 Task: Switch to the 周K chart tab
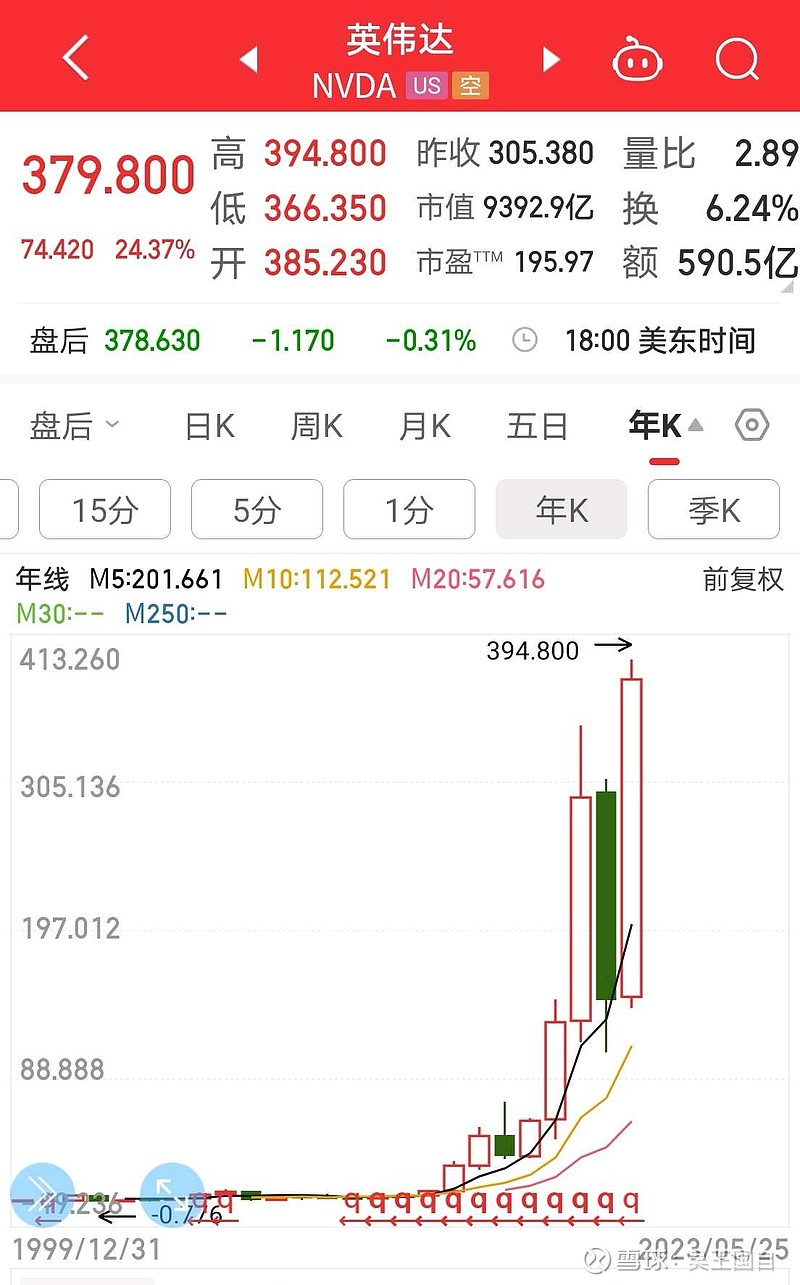tap(317, 427)
